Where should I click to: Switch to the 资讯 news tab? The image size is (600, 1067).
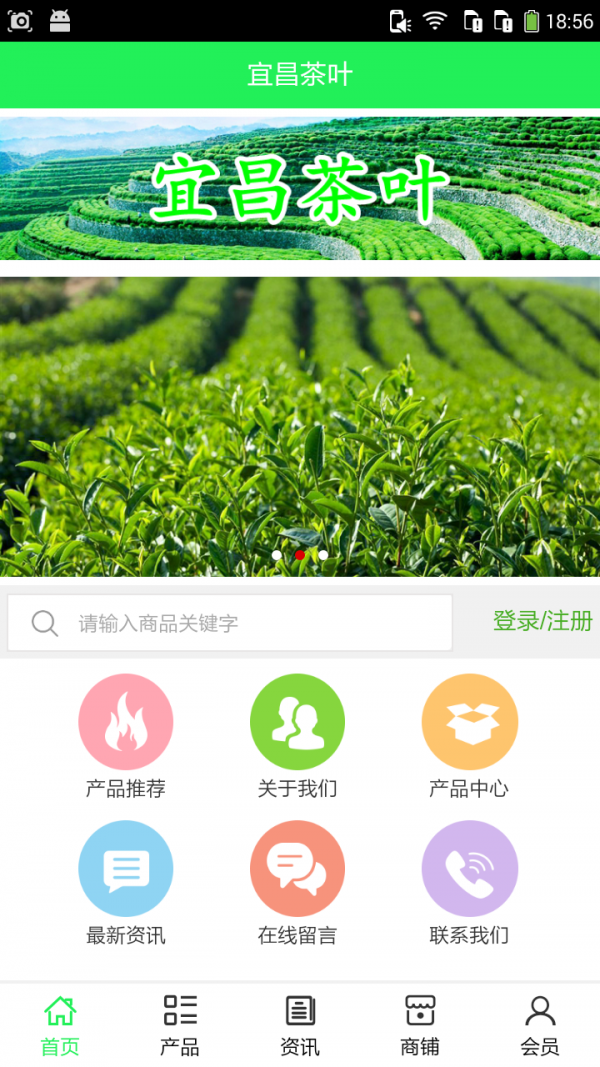[x=300, y=1025]
